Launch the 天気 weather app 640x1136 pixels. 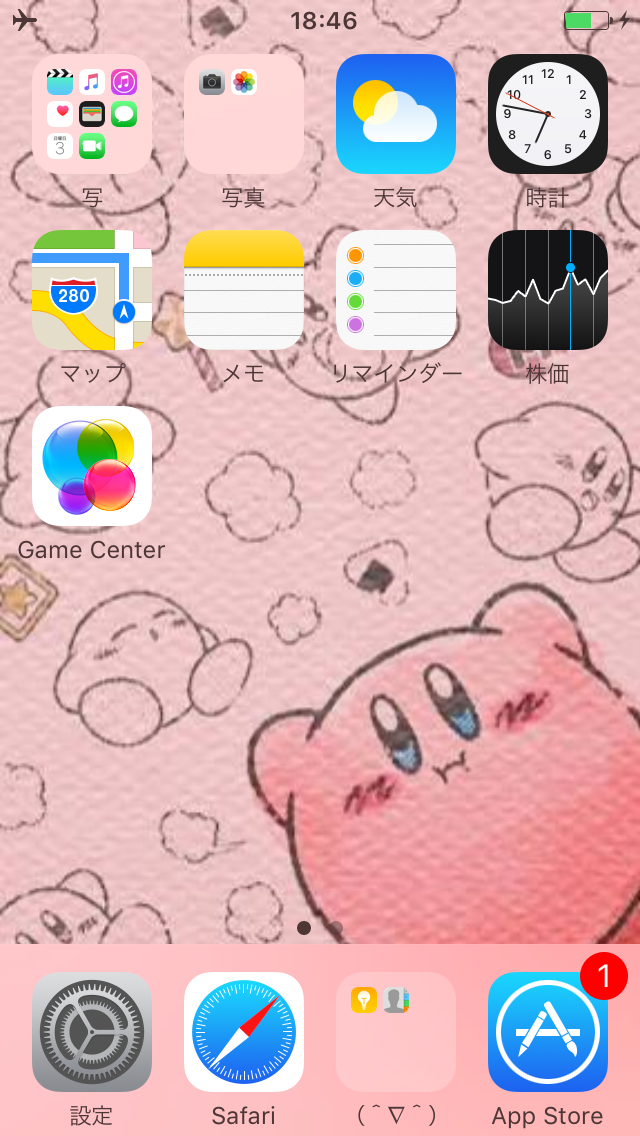[x=396, y=114]
